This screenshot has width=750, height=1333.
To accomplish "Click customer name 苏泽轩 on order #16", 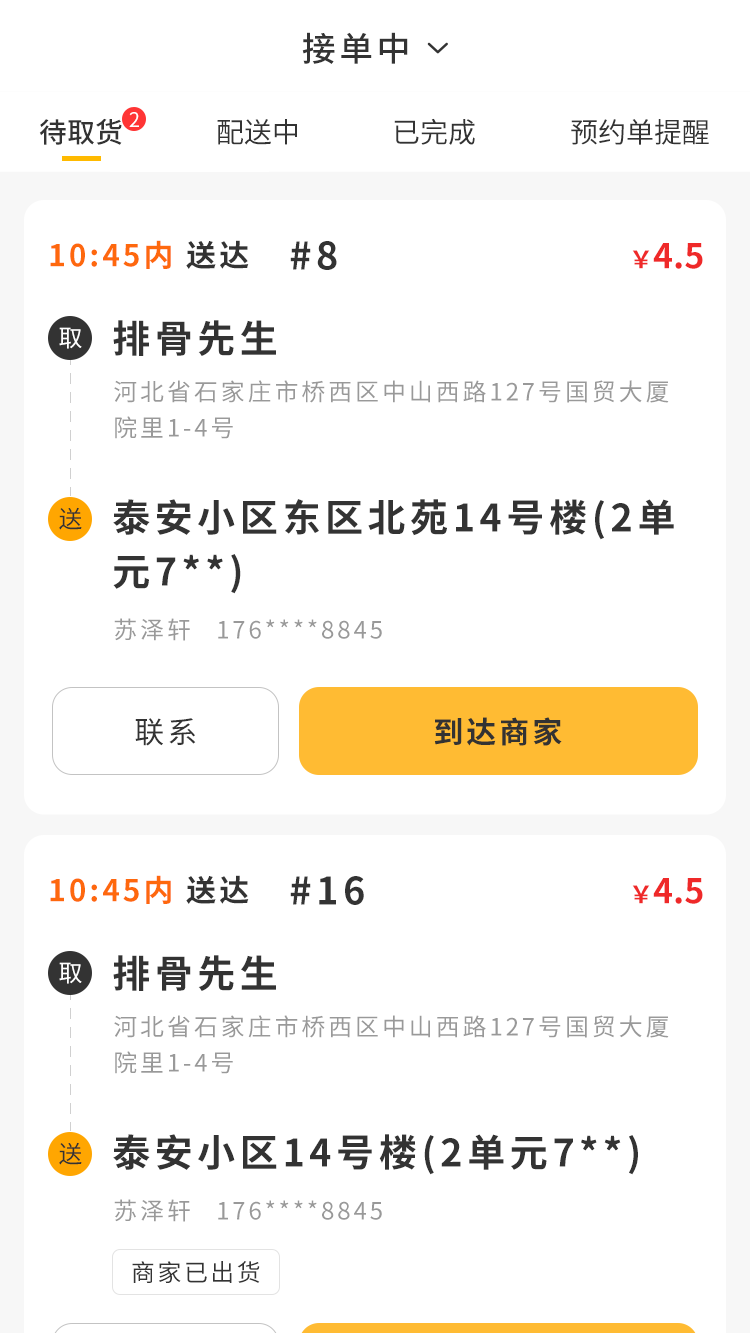I will (x=152, y=1210).
